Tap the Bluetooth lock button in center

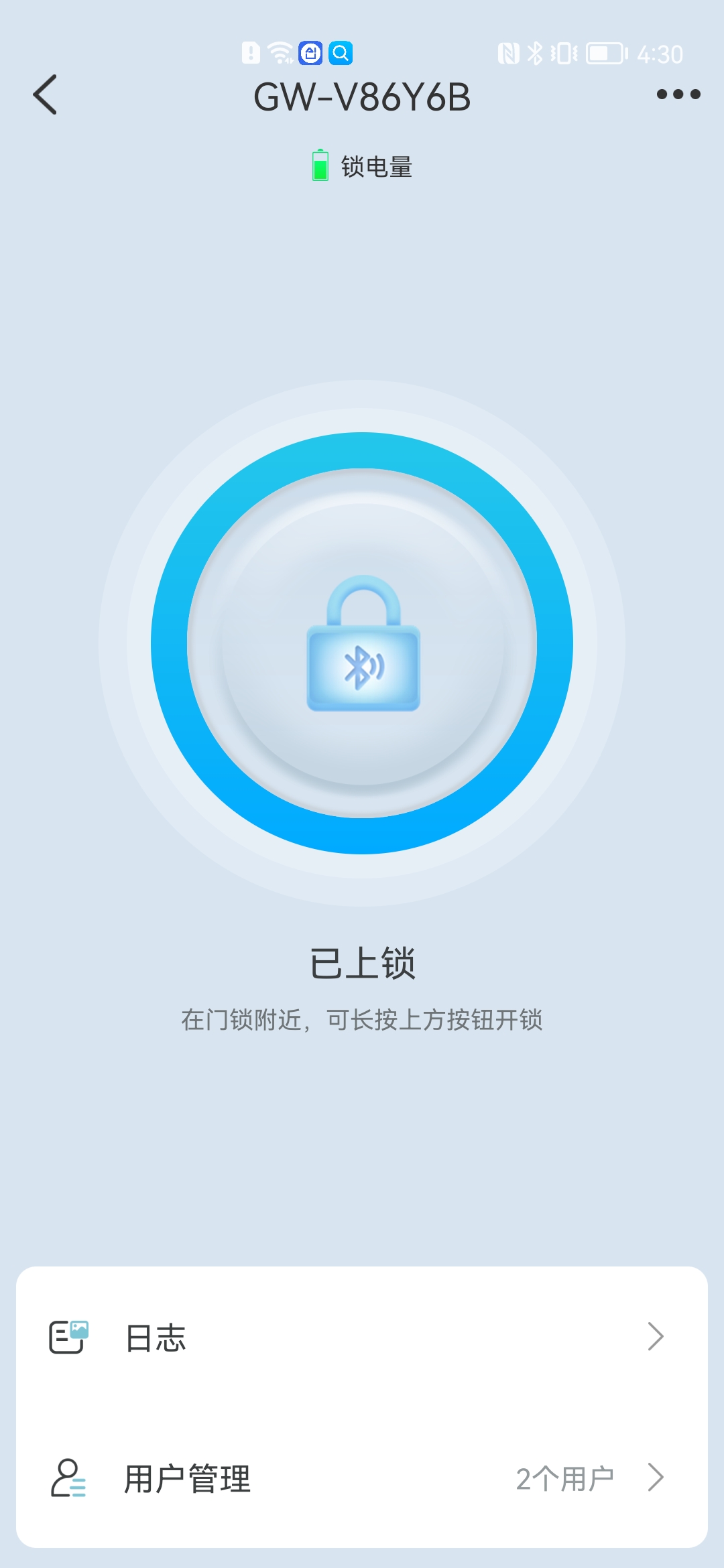coord(362,643)
